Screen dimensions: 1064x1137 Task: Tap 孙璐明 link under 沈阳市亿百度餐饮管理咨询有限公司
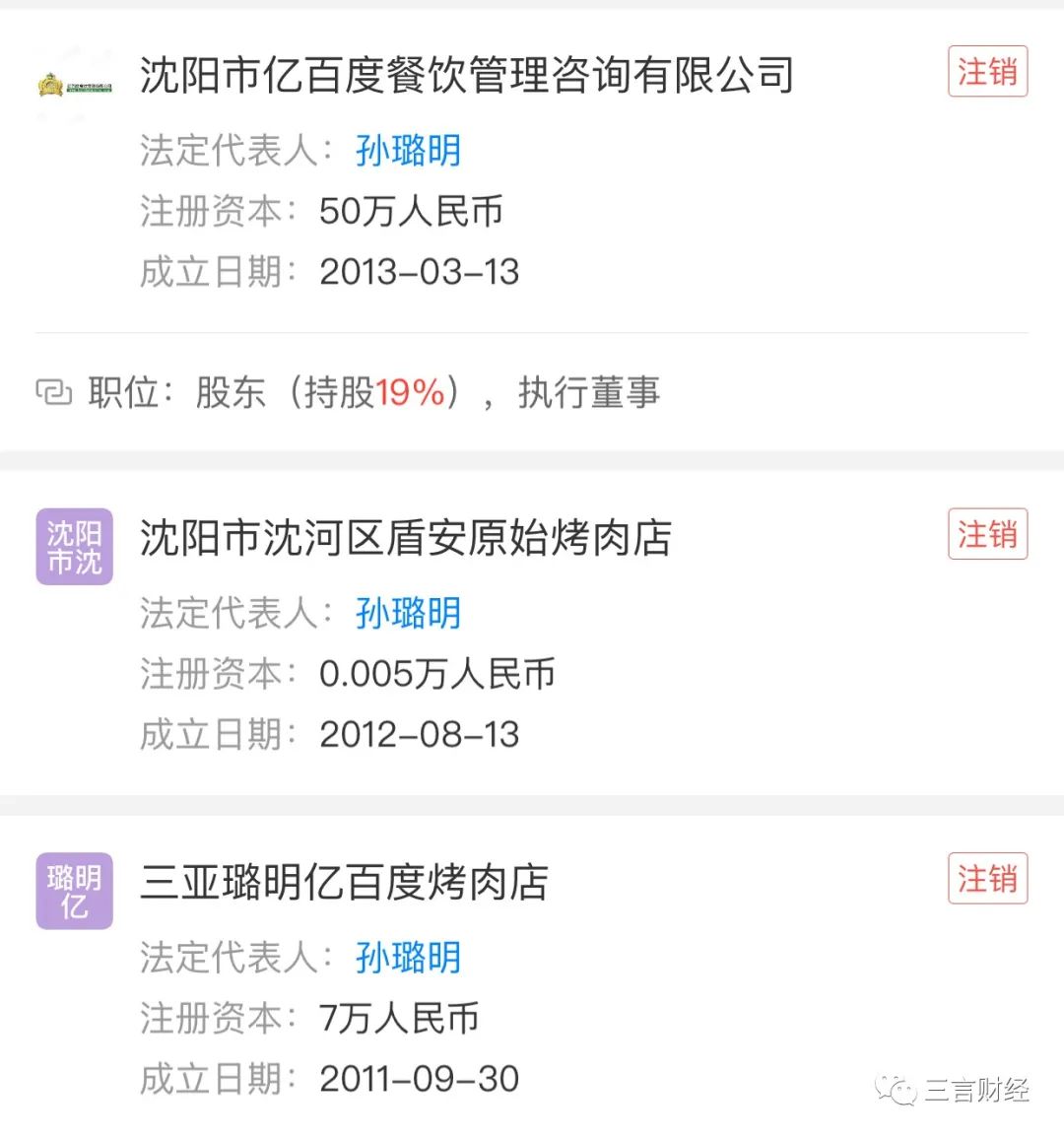(x=408, y=151)
